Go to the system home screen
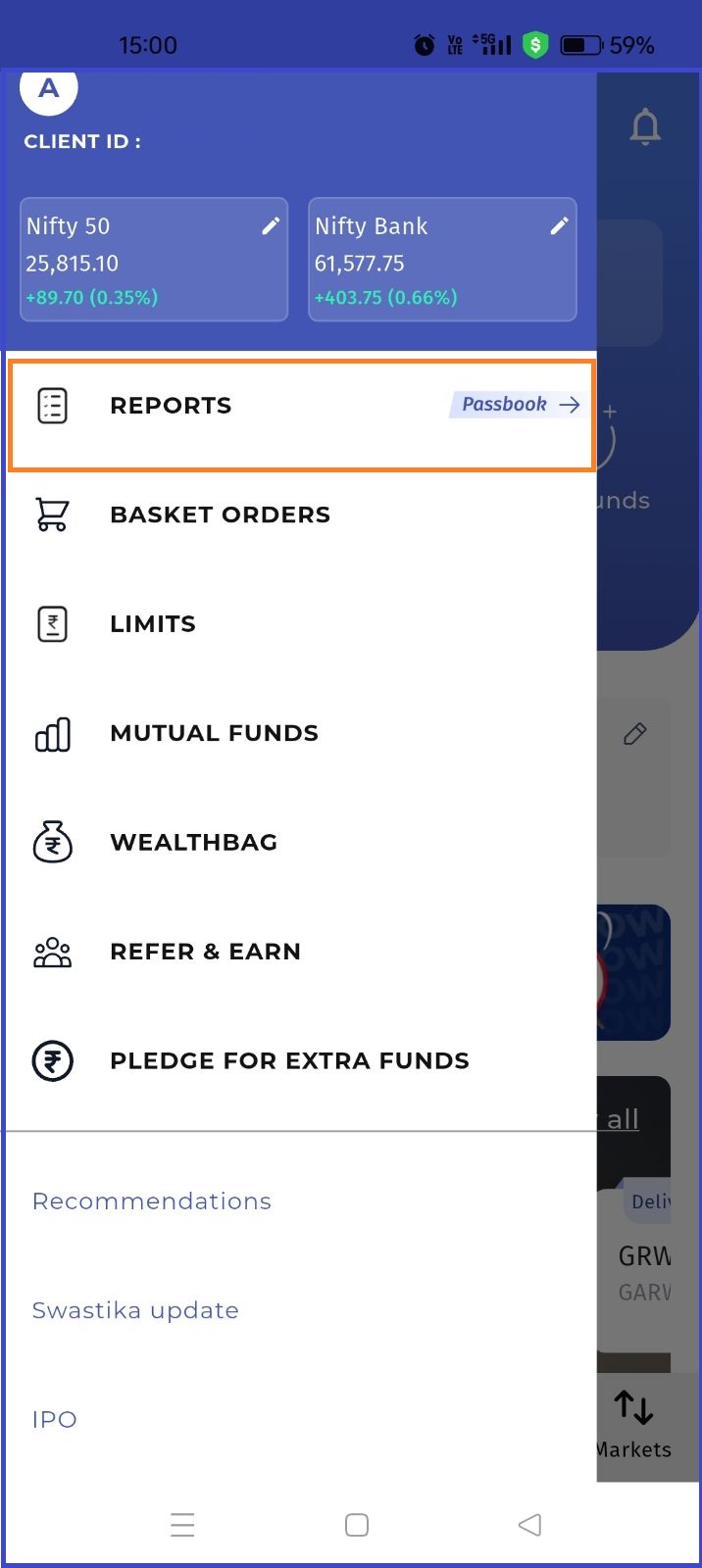The width and height of the screenshot is (702, 1568). click(357, 1525)
